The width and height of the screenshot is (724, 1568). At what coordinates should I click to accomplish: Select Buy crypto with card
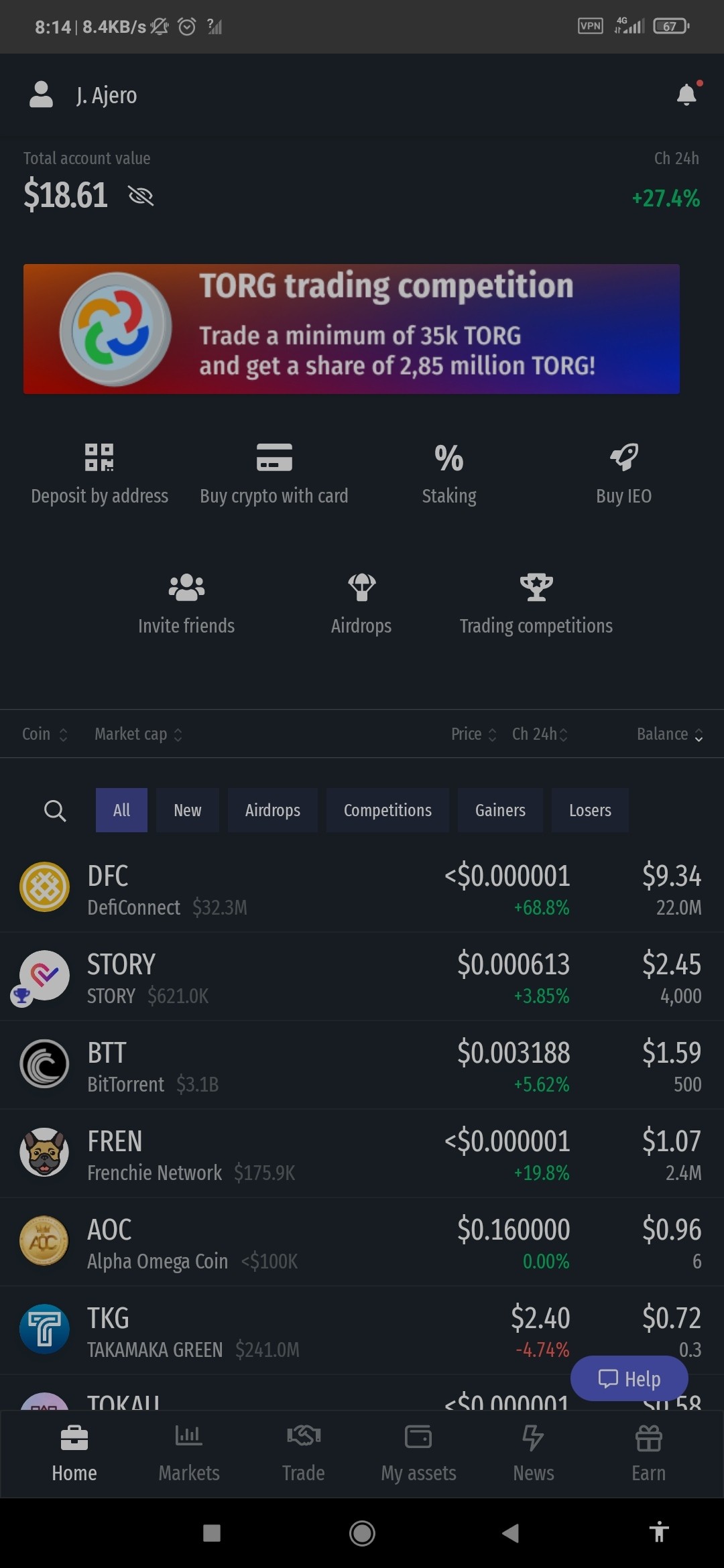[x=274, y=474]
